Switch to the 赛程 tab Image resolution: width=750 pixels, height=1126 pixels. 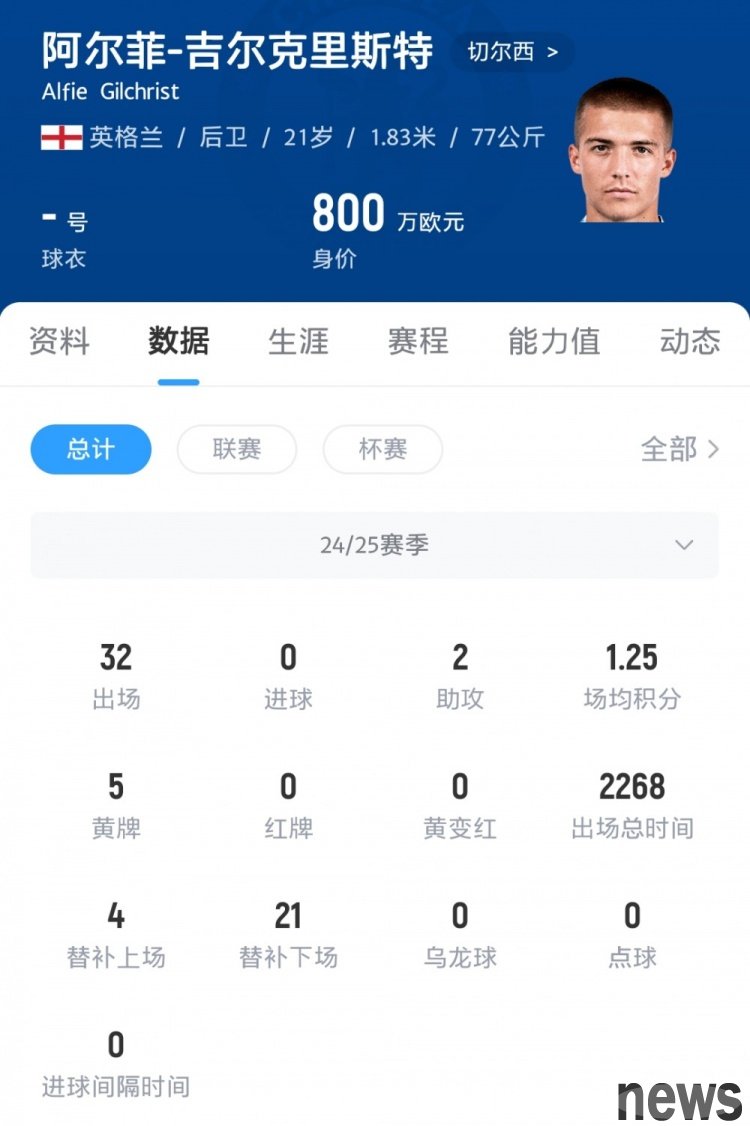(418, 341)
